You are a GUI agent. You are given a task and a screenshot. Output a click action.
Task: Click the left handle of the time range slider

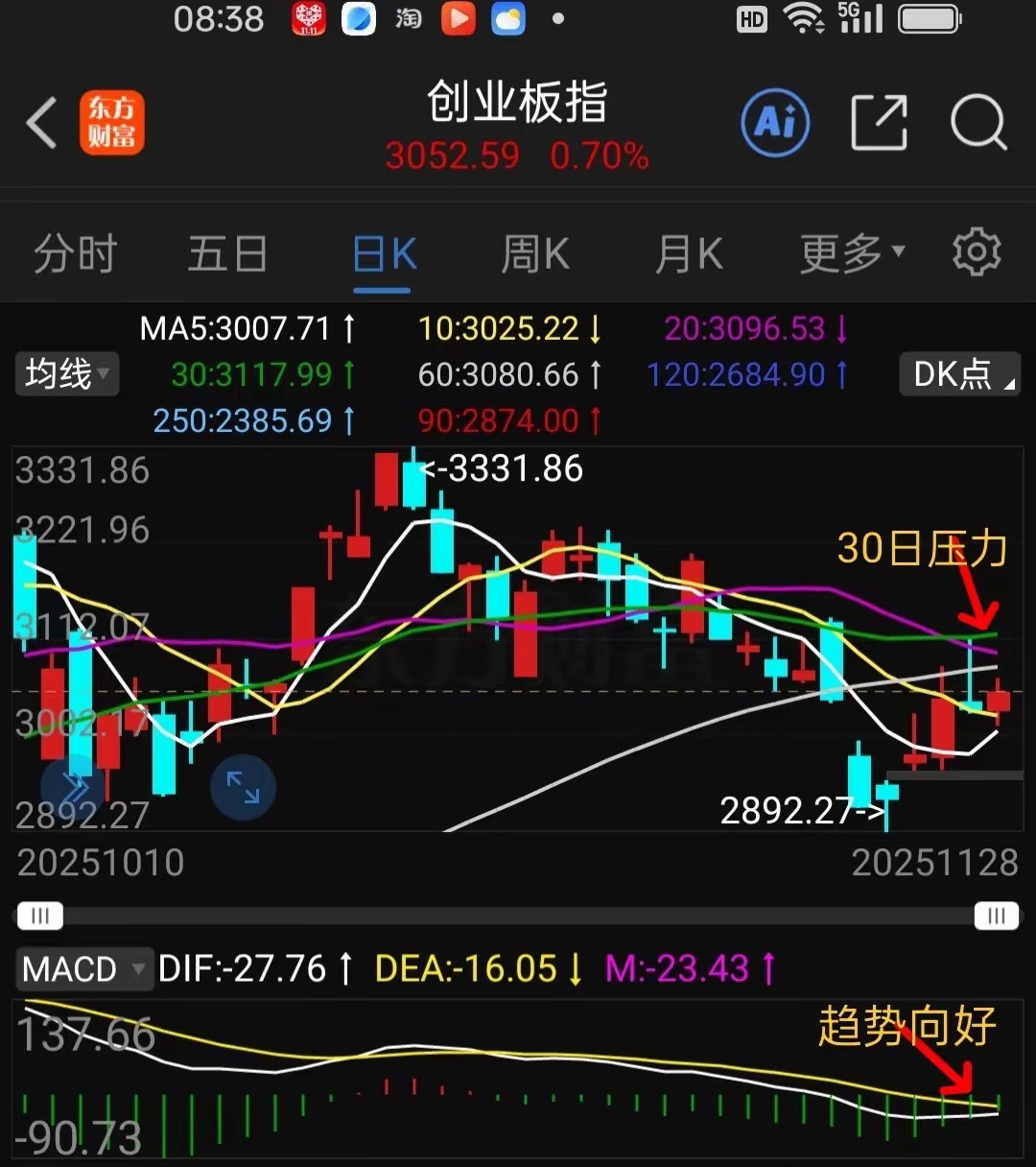pos(38,917)
